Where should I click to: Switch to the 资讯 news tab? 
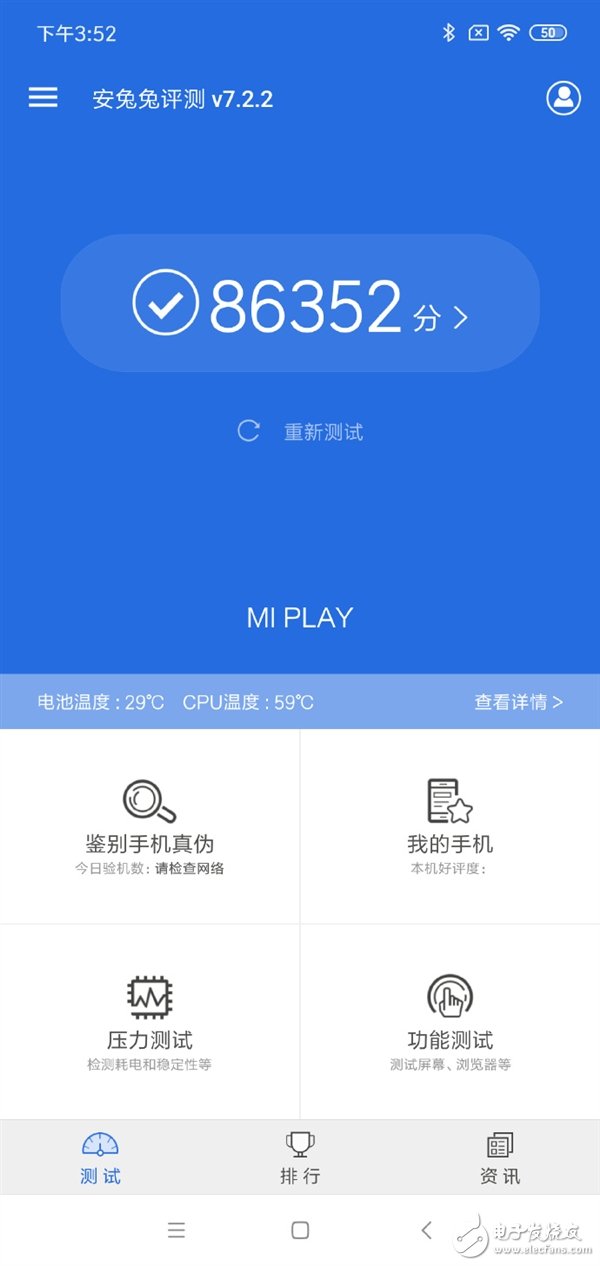[x=500, y=1158]
